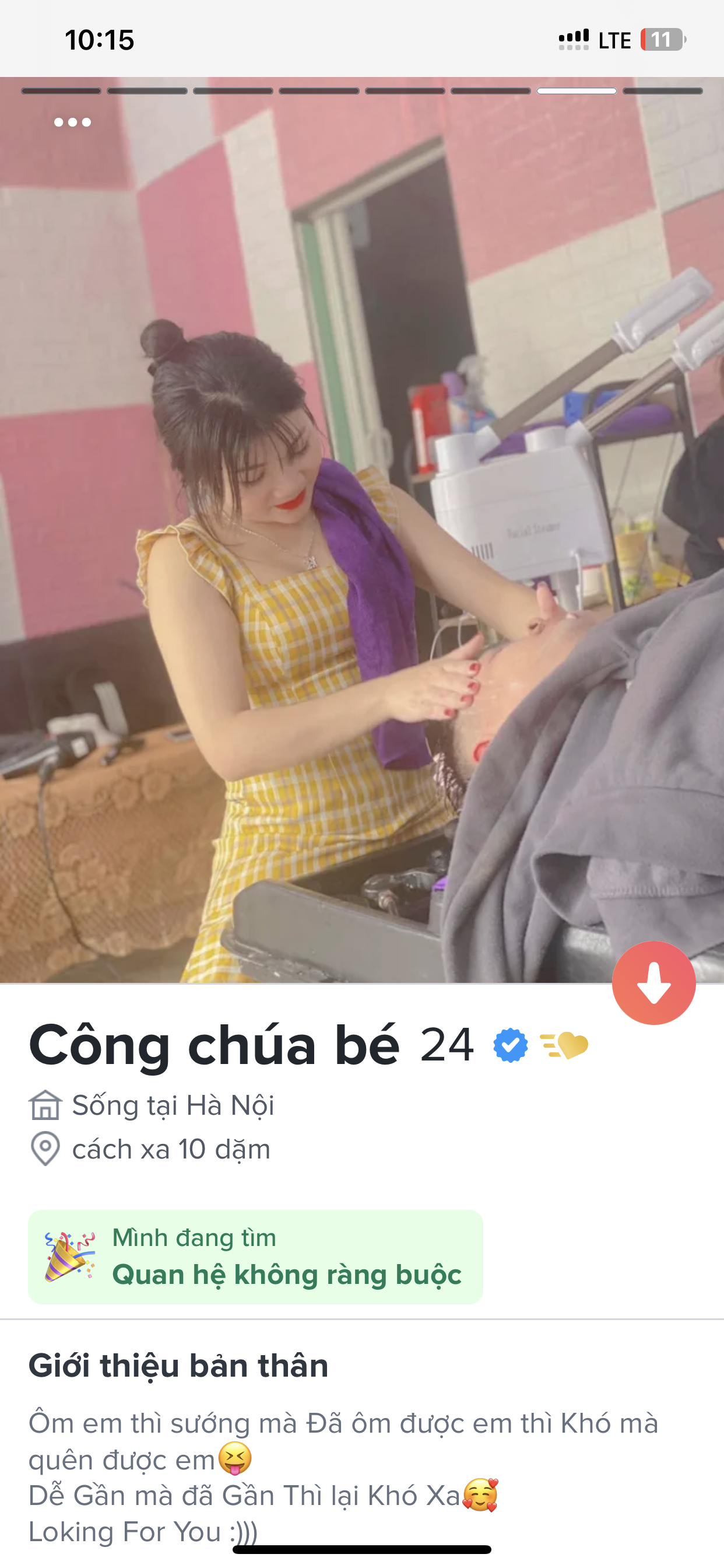
Task: Collapse profile with the red down-arrow button
Action: (x=653, y=982)
